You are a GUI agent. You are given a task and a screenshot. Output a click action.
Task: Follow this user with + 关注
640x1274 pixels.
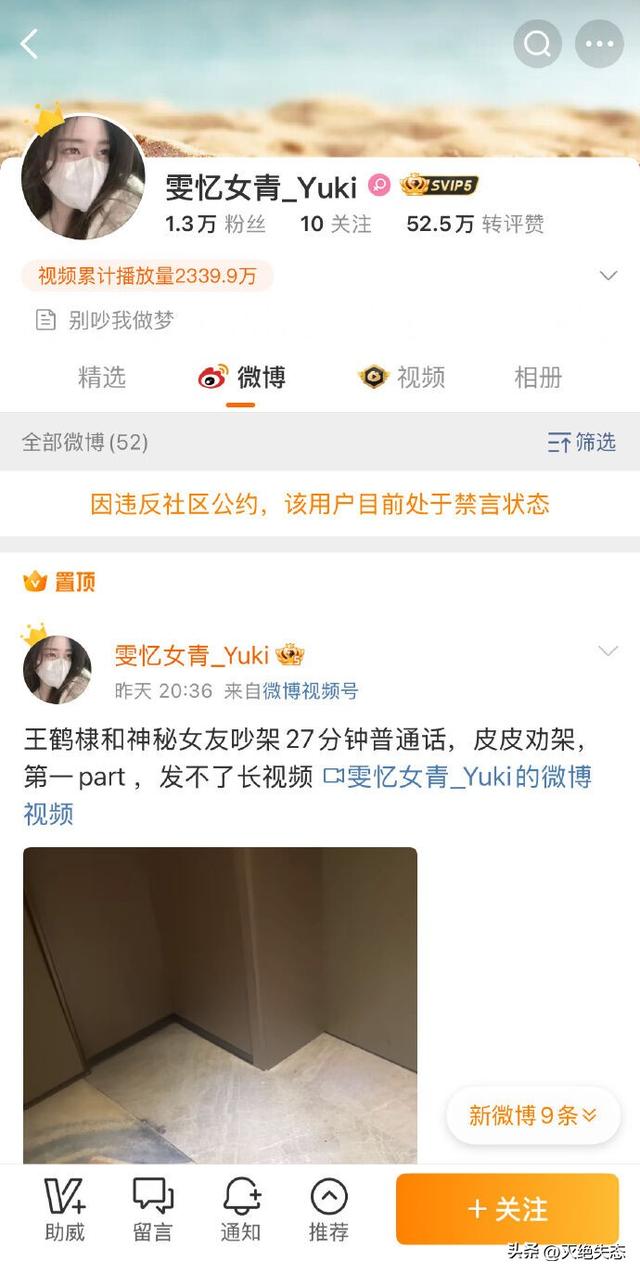pyautogui.click(x=507, y=1209)
